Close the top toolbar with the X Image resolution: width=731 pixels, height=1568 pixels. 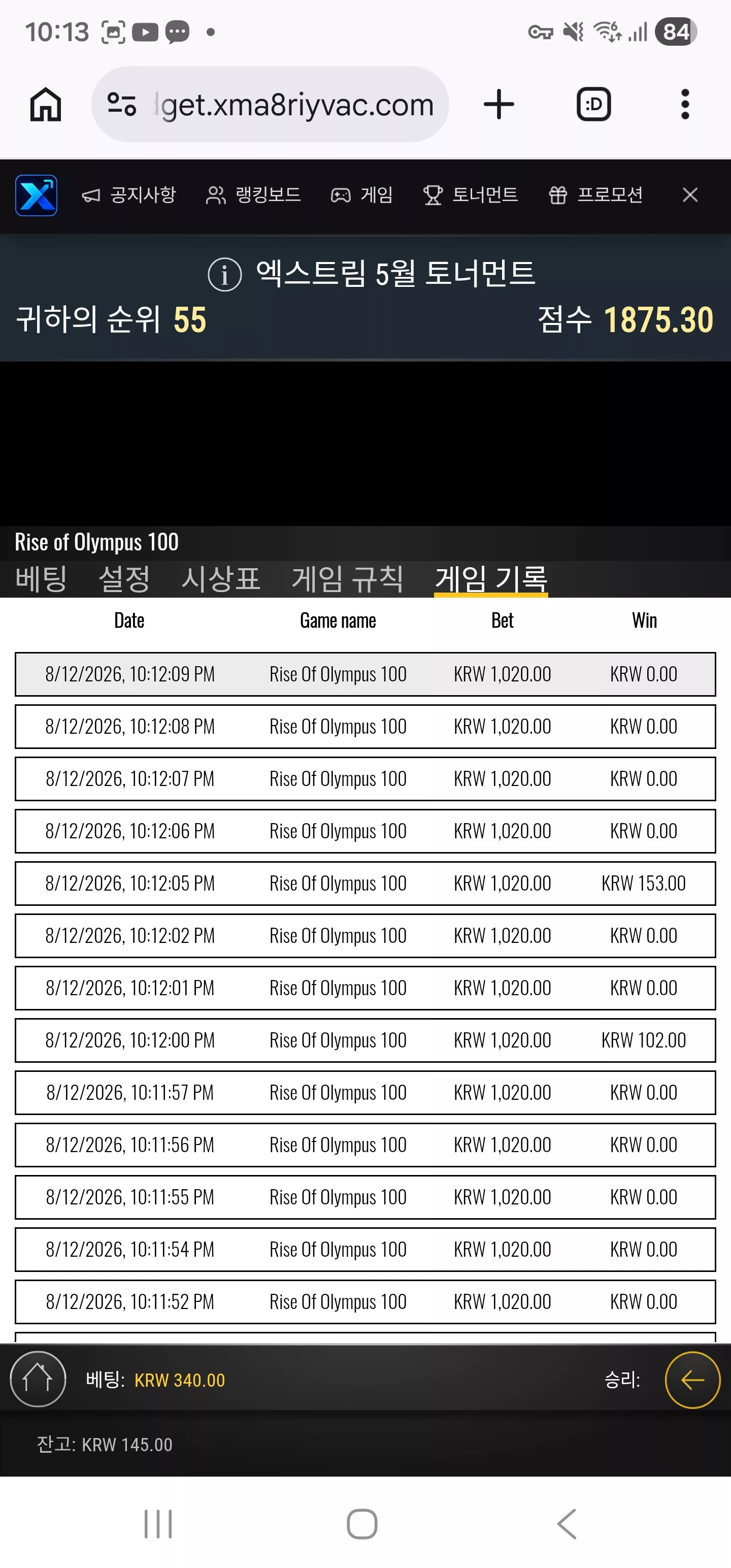pyautogui.click(x=689, y=195)
